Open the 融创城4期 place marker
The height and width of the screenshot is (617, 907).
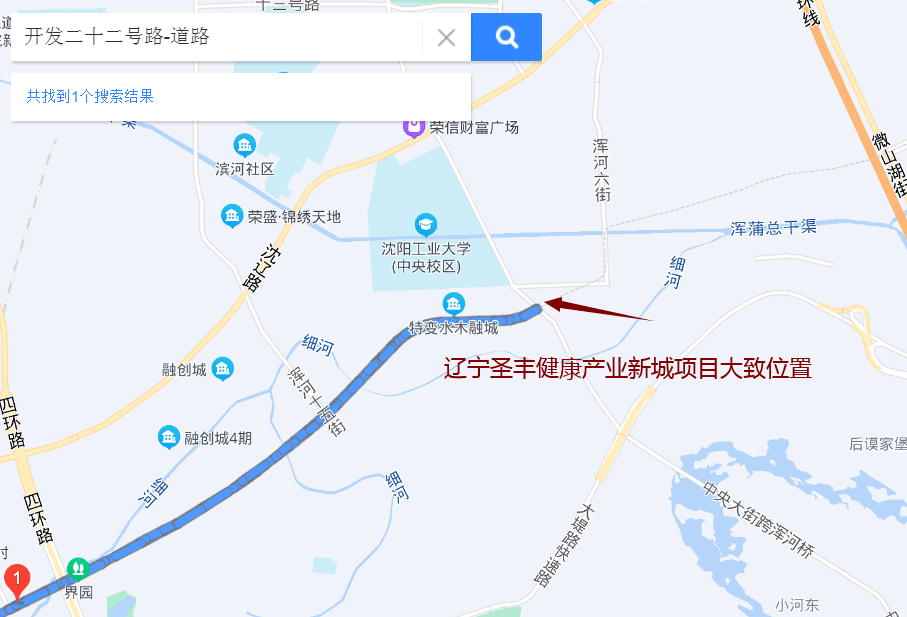tap(169, 437)
